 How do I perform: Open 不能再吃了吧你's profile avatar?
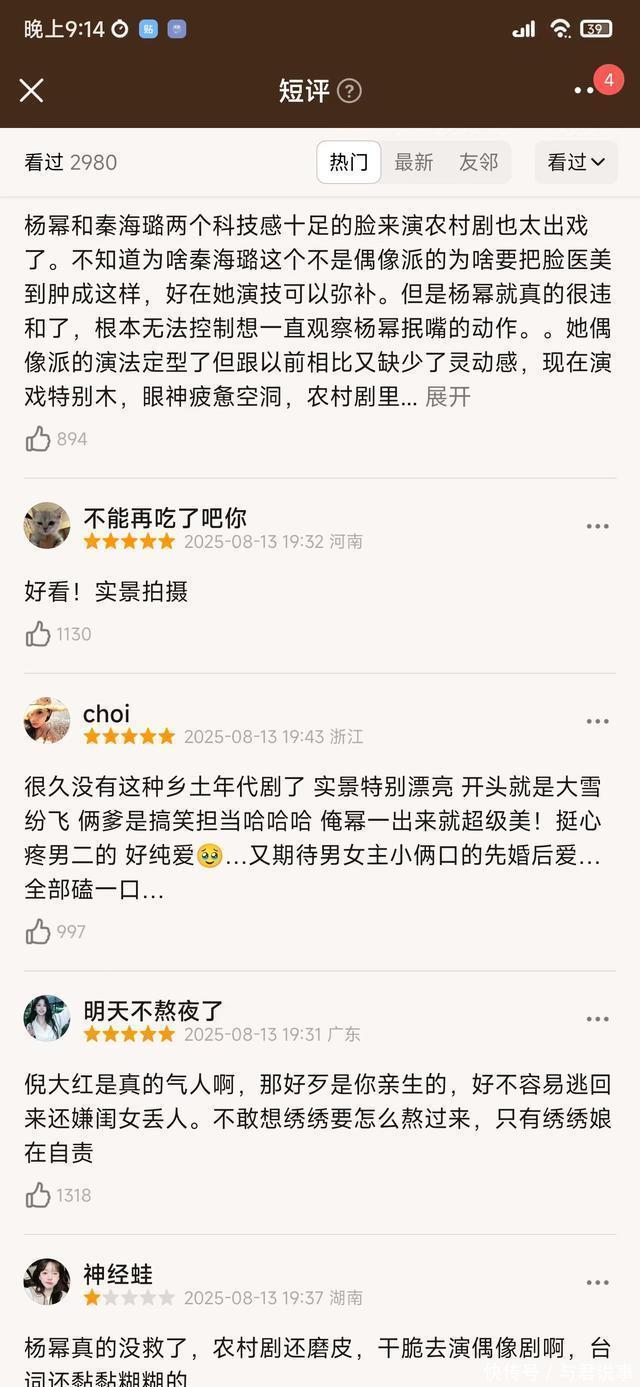(x=47, y=526)
